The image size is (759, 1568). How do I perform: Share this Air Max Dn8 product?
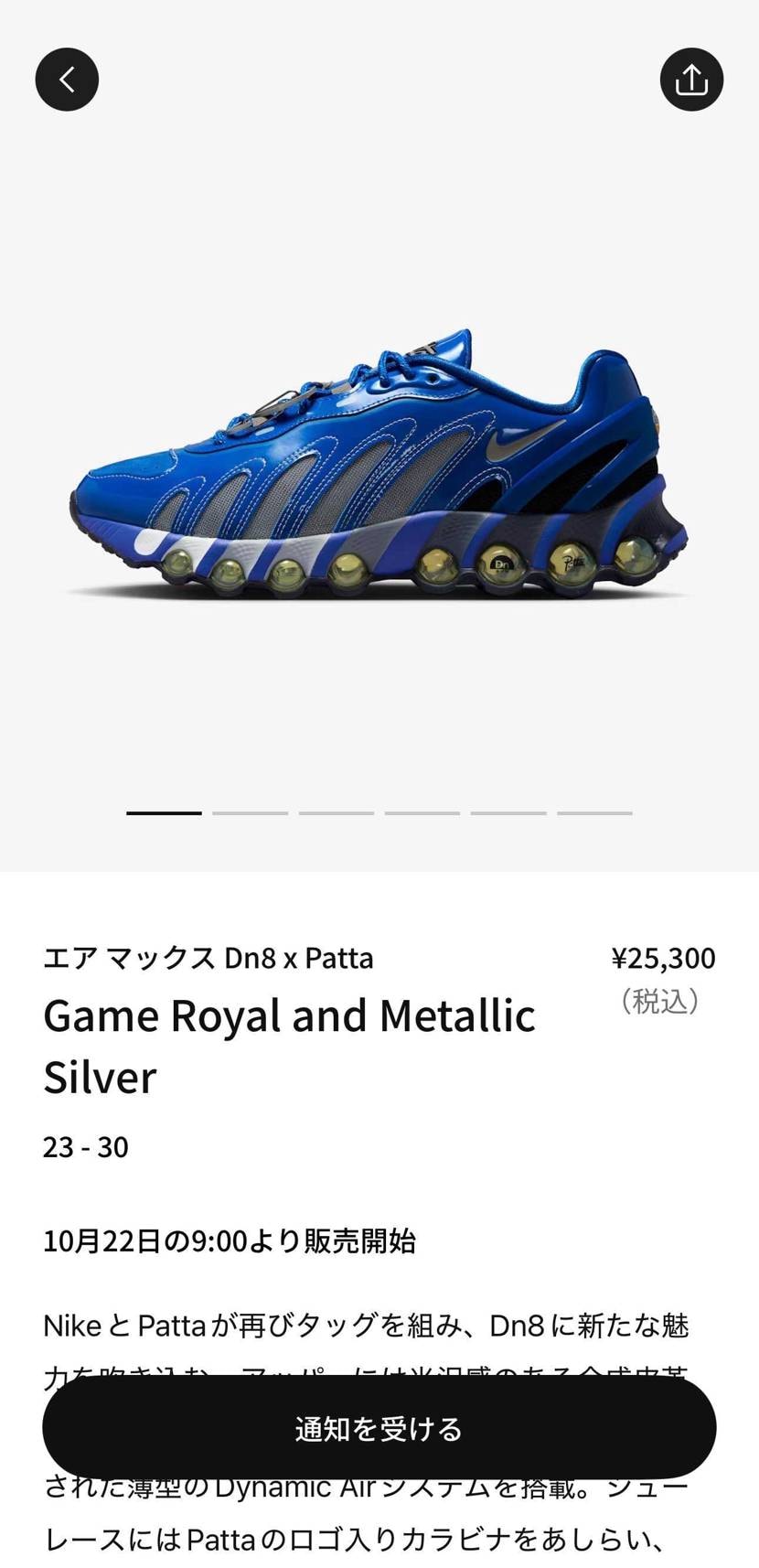691,80
